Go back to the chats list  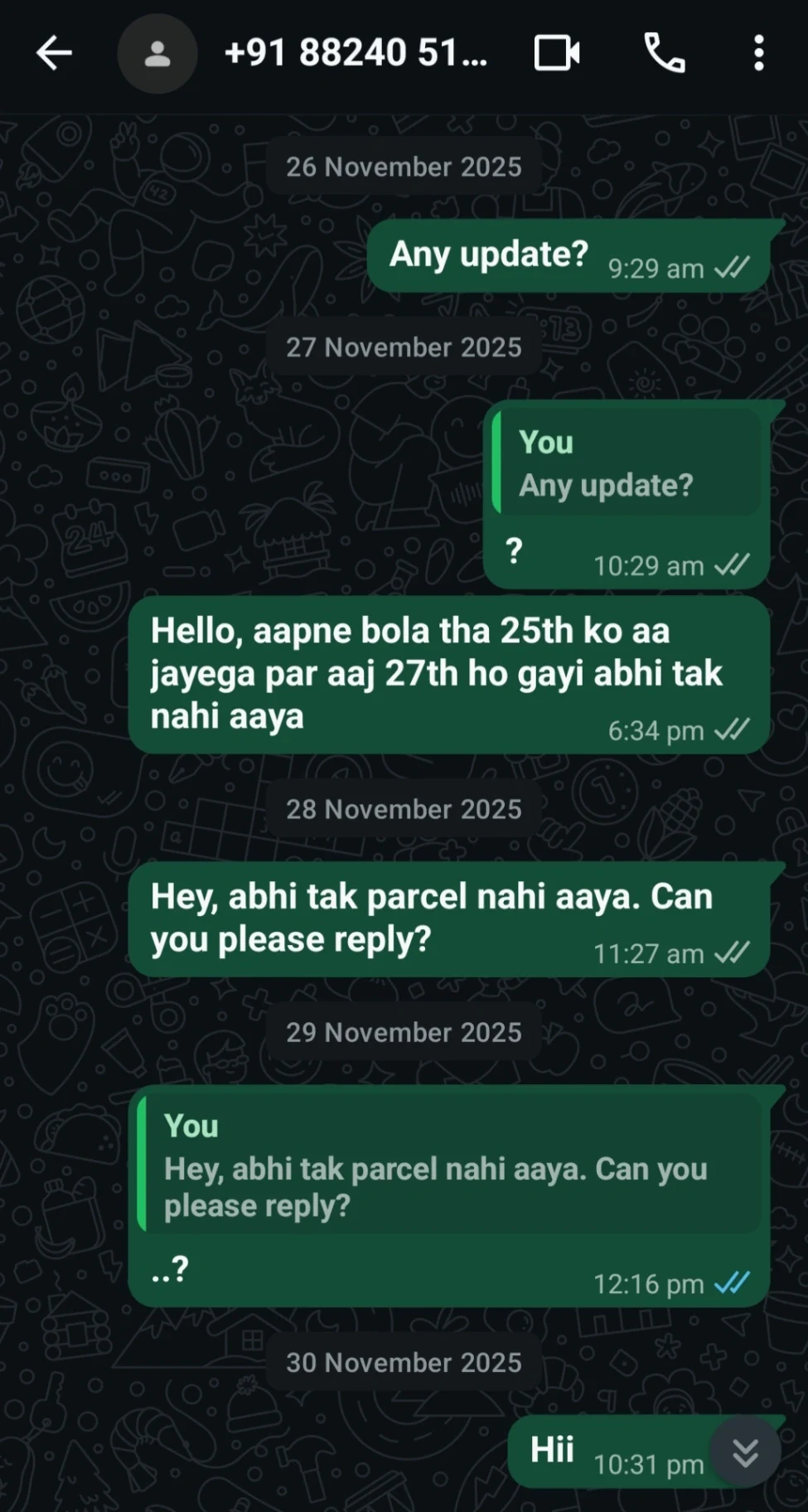tap(55, 54)
